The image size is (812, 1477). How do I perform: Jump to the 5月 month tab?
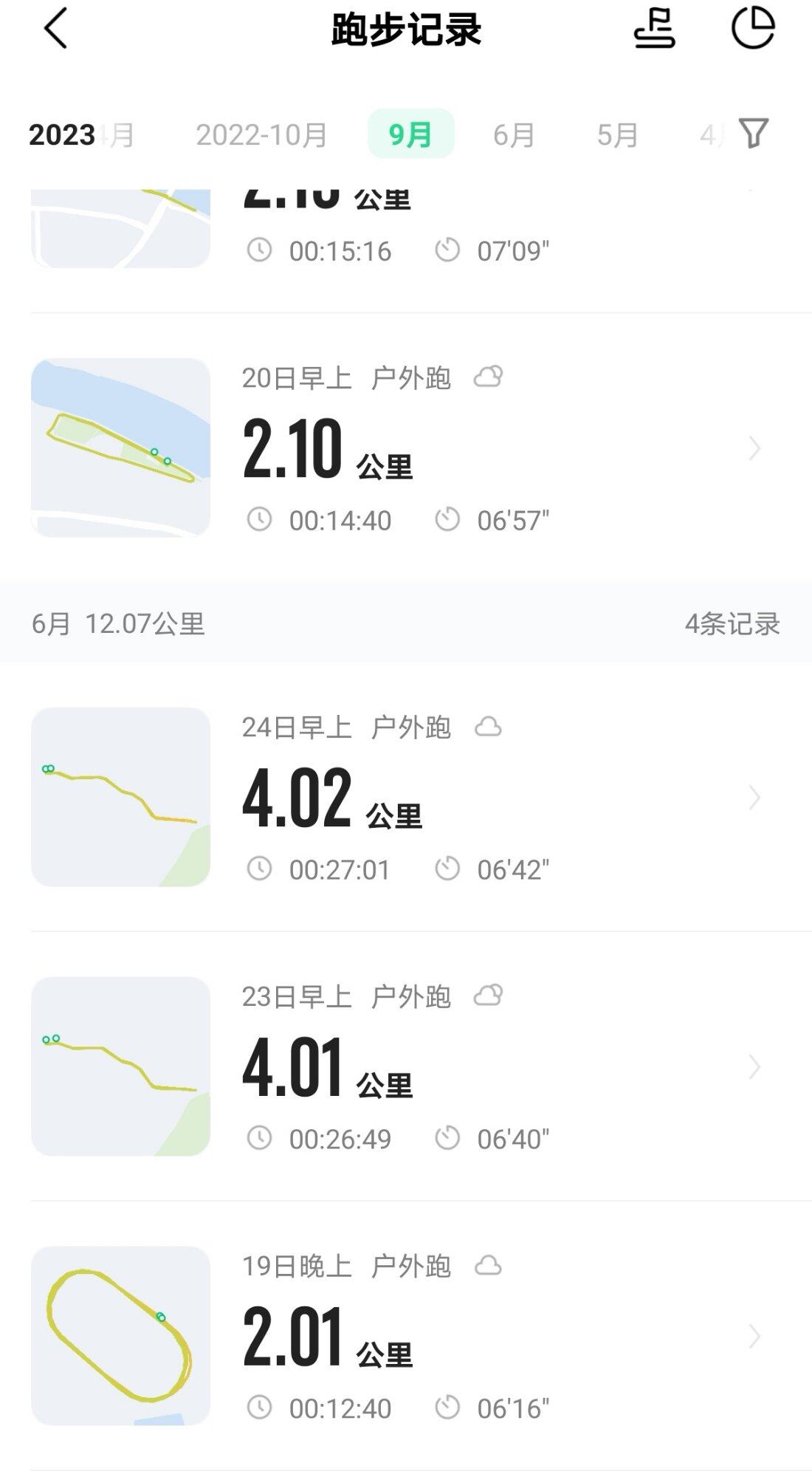(x=617, y=134)
